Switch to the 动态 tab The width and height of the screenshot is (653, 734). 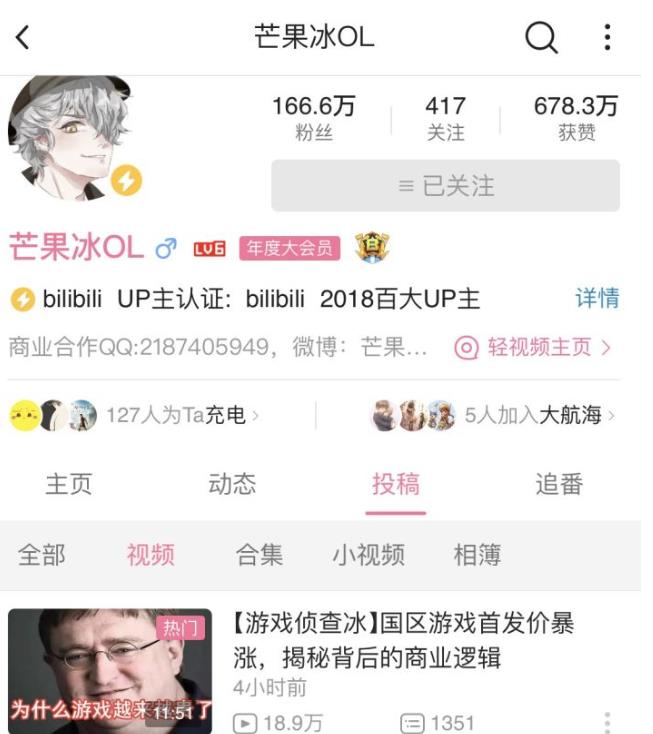(232, 484)
